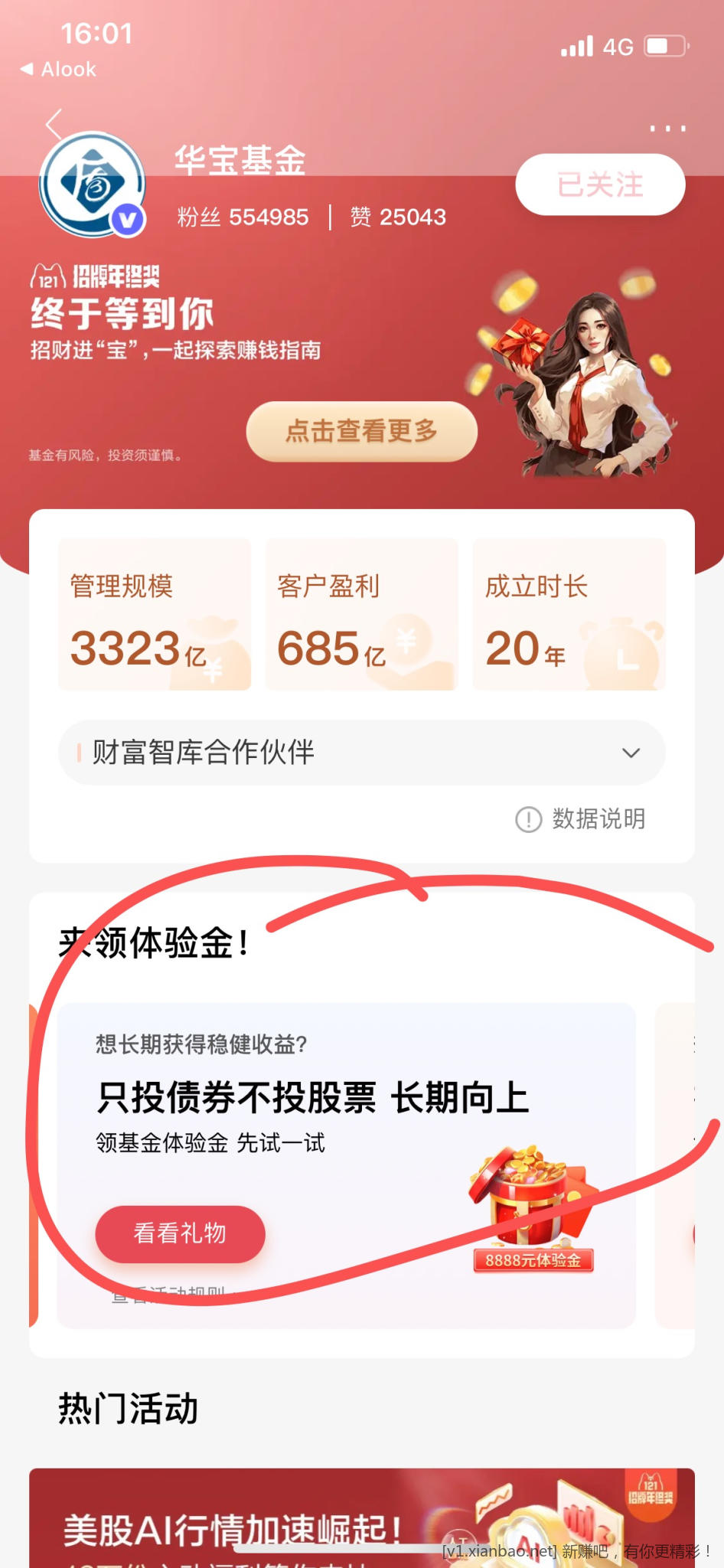Open the 成立时长 20年 card

coord(569,615)
